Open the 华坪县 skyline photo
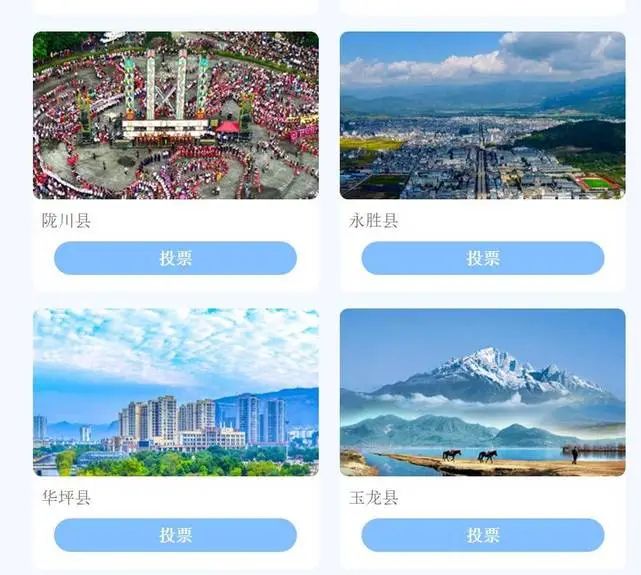 [x=175, y=392]
